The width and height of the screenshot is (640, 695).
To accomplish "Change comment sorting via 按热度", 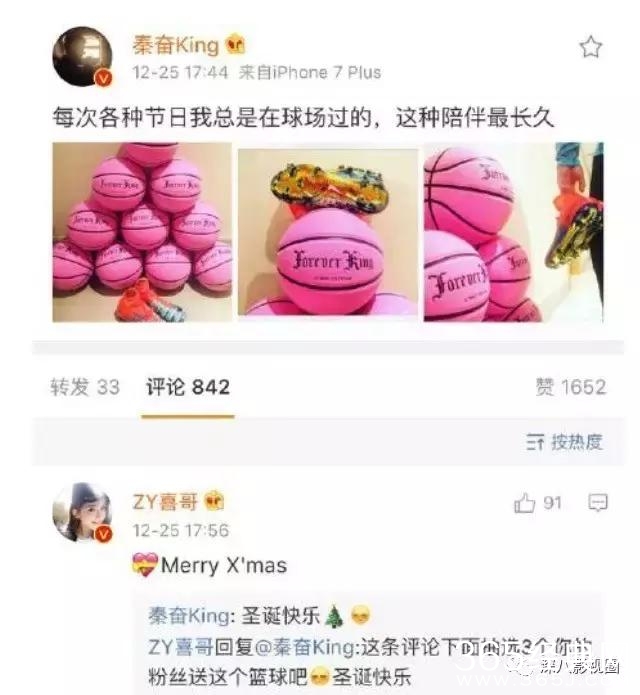I will (x=565, y=441).
